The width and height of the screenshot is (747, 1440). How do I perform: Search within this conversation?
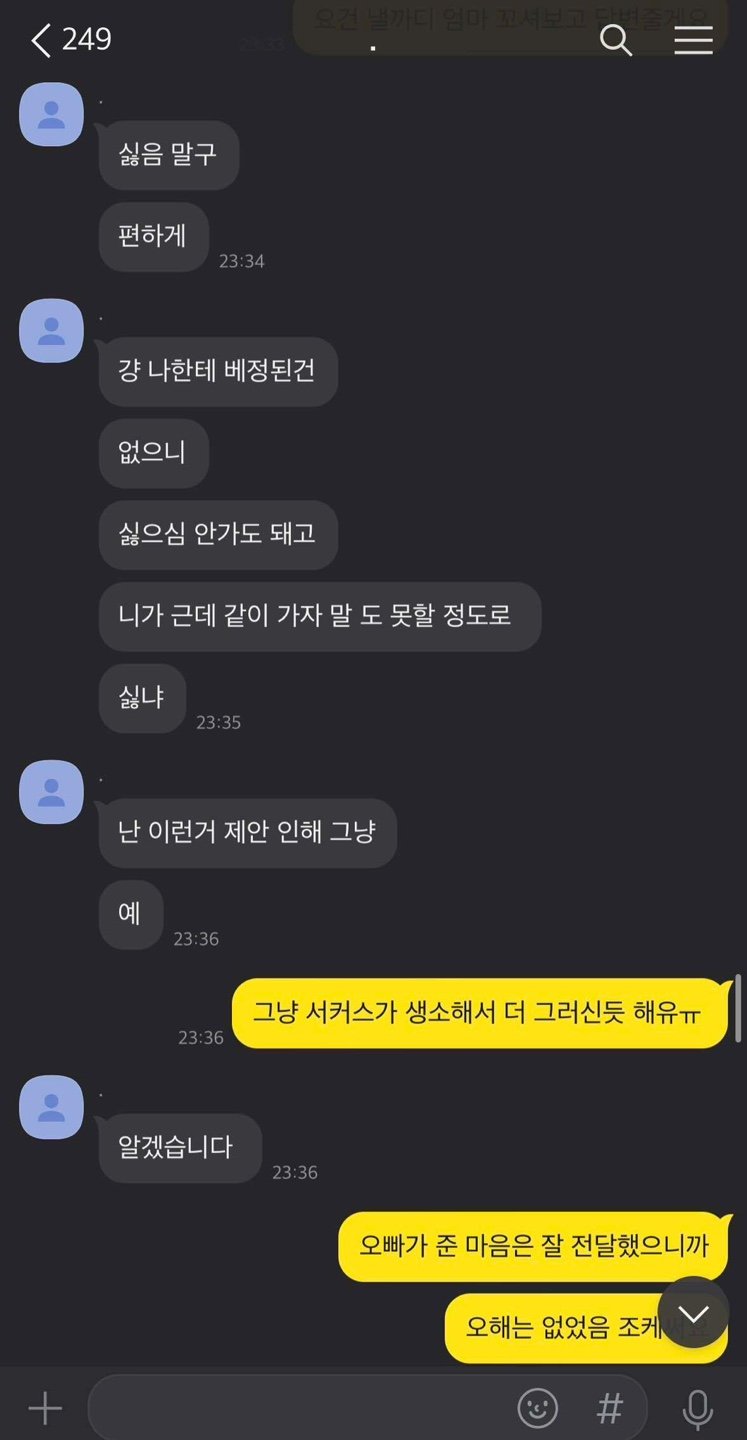[x=616, y=41]
